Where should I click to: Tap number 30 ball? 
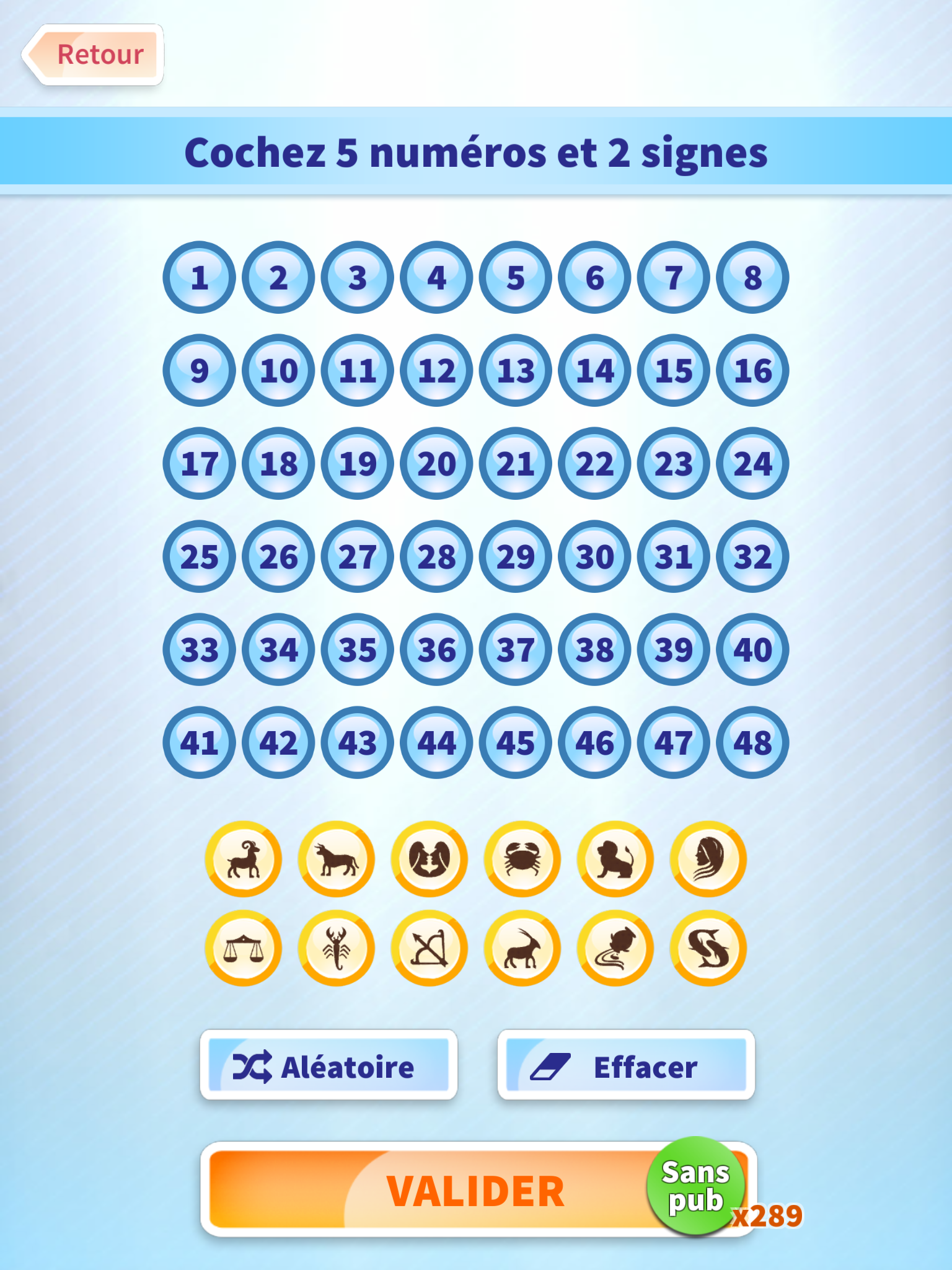point(594,556)
